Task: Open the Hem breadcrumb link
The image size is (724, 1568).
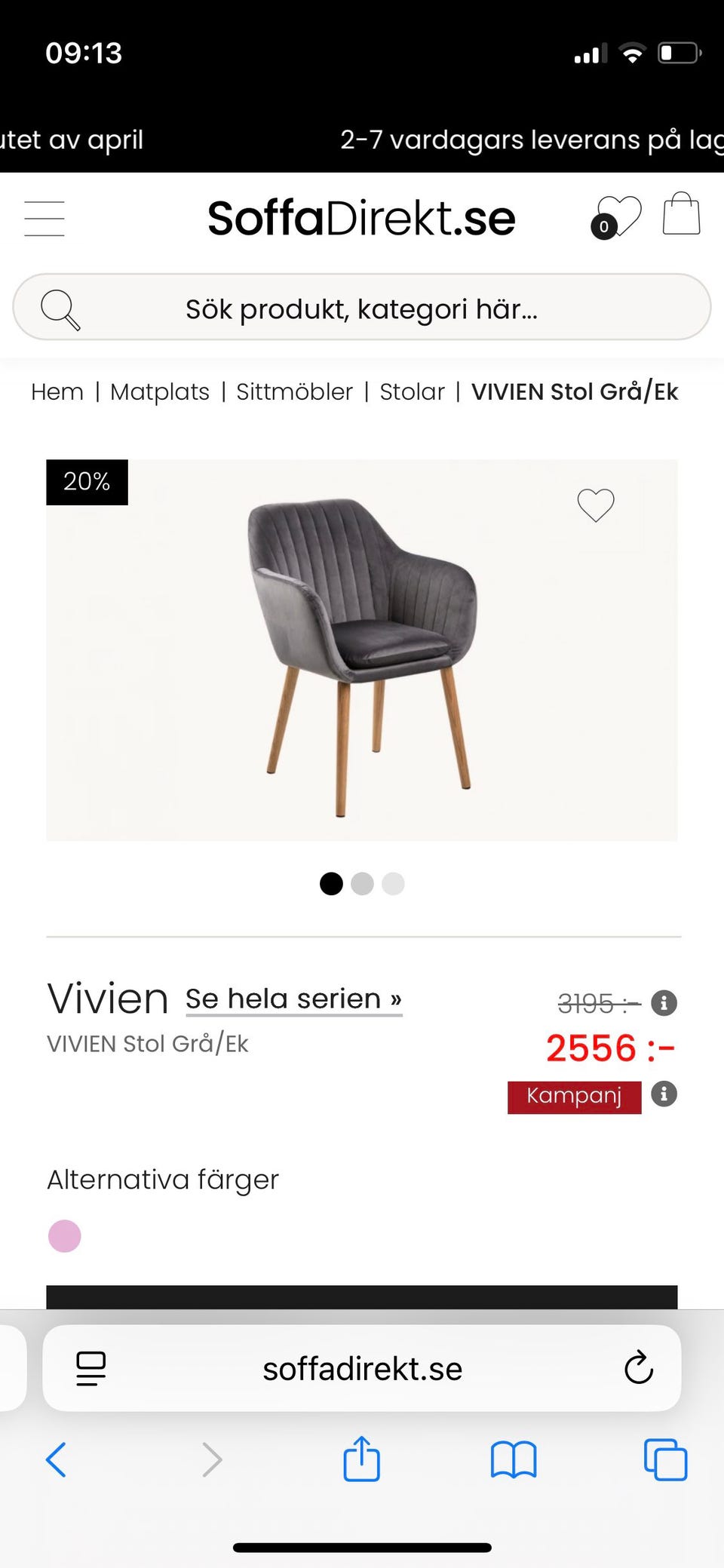Action: [x=57, y=391]
